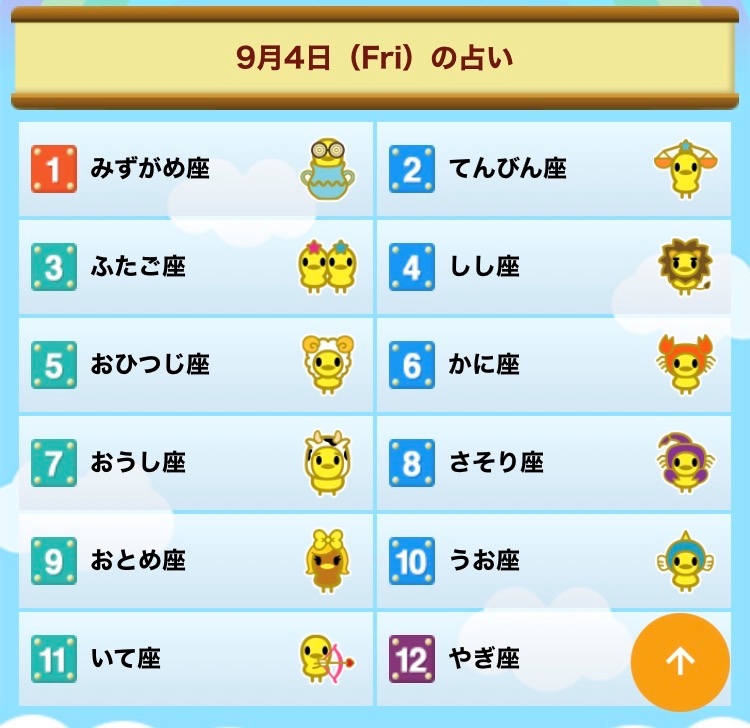Tap the かに座 ranking row

pyautogui.click(x=554, y=365)
